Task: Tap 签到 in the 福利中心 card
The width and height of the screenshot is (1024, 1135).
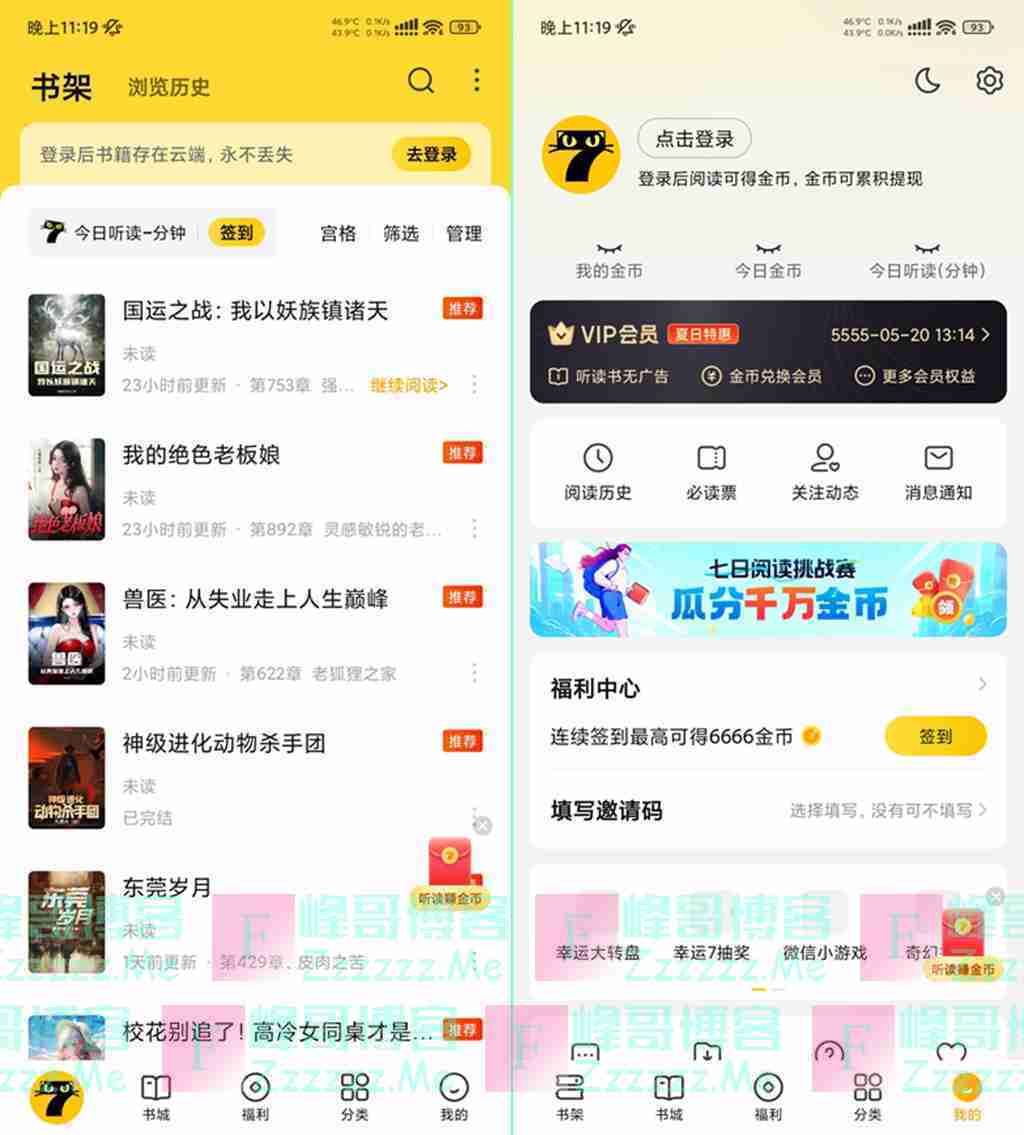Action: (935, 737)
